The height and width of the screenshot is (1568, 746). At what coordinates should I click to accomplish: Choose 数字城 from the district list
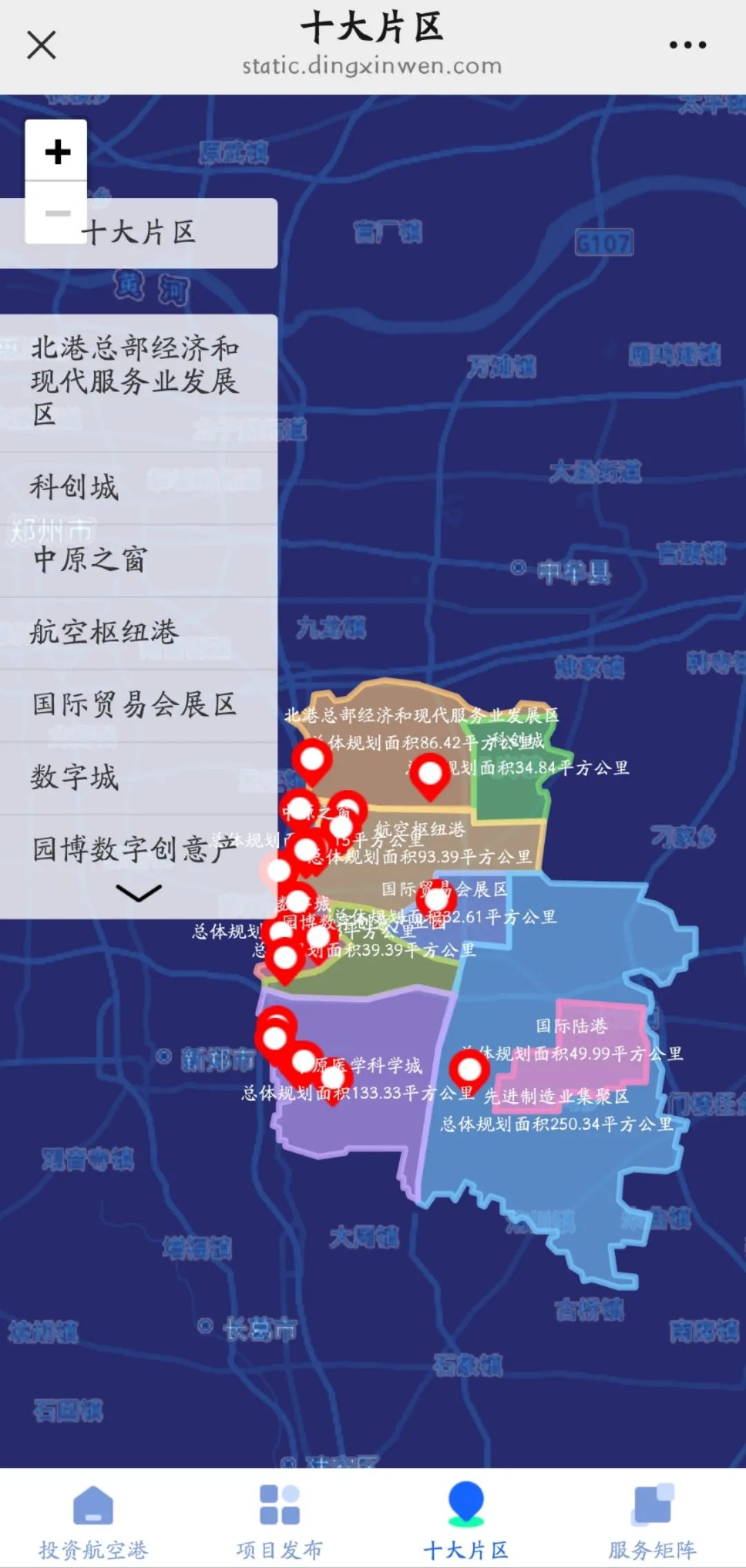point(75,777)
